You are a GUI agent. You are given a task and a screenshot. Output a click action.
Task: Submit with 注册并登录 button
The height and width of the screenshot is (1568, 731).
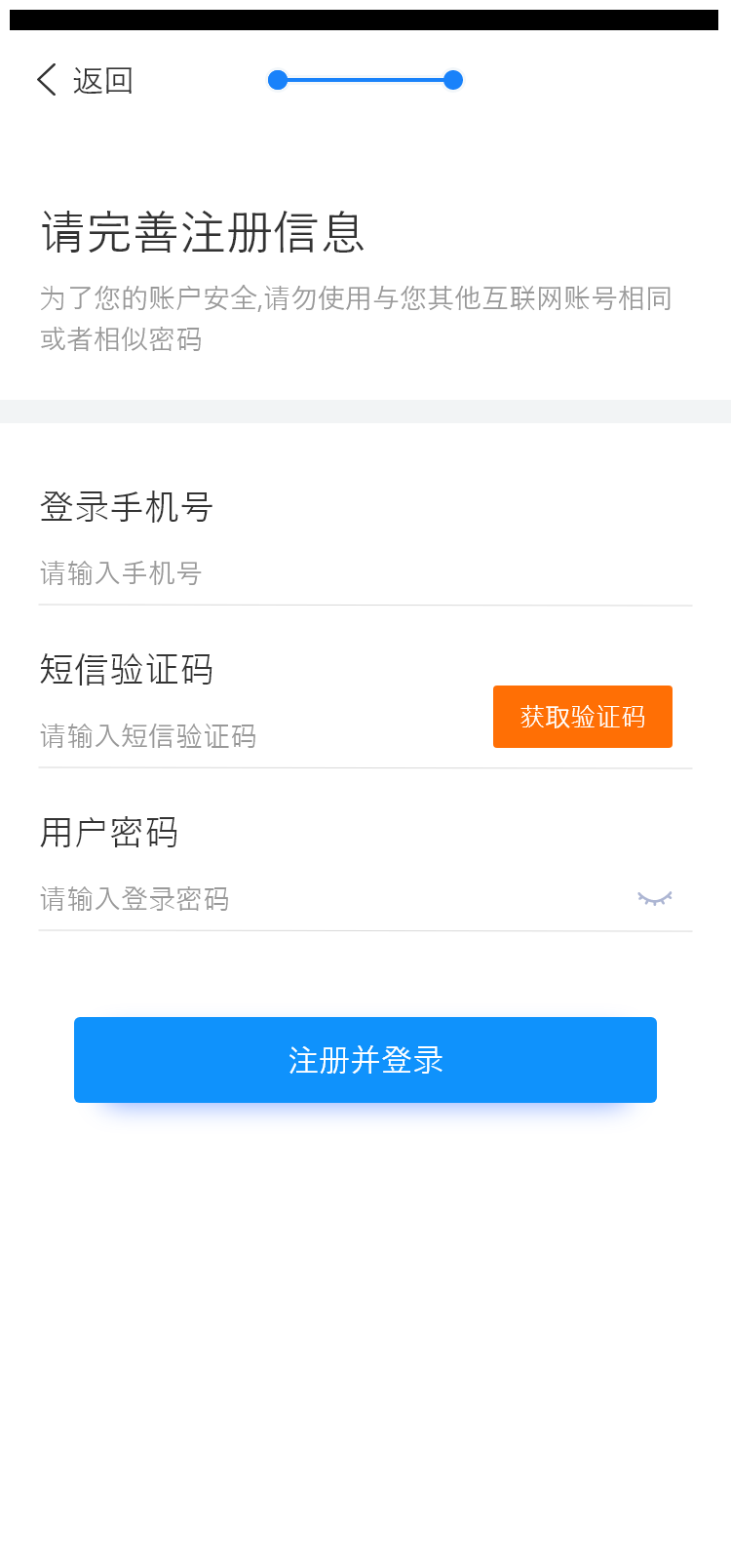tap(365, 1060)
